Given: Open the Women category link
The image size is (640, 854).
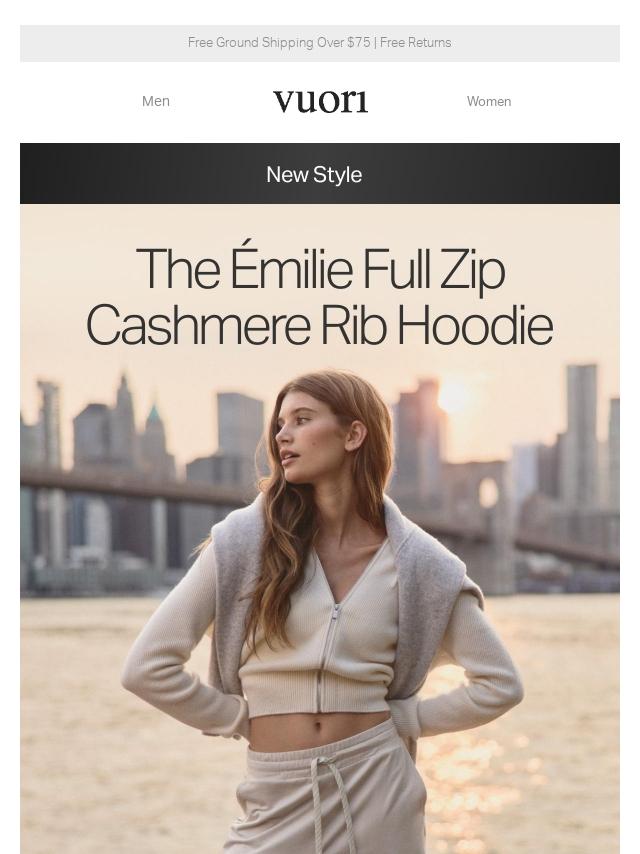Looking at the screenshot, I should pyautogui.click(x=488, y=101).
